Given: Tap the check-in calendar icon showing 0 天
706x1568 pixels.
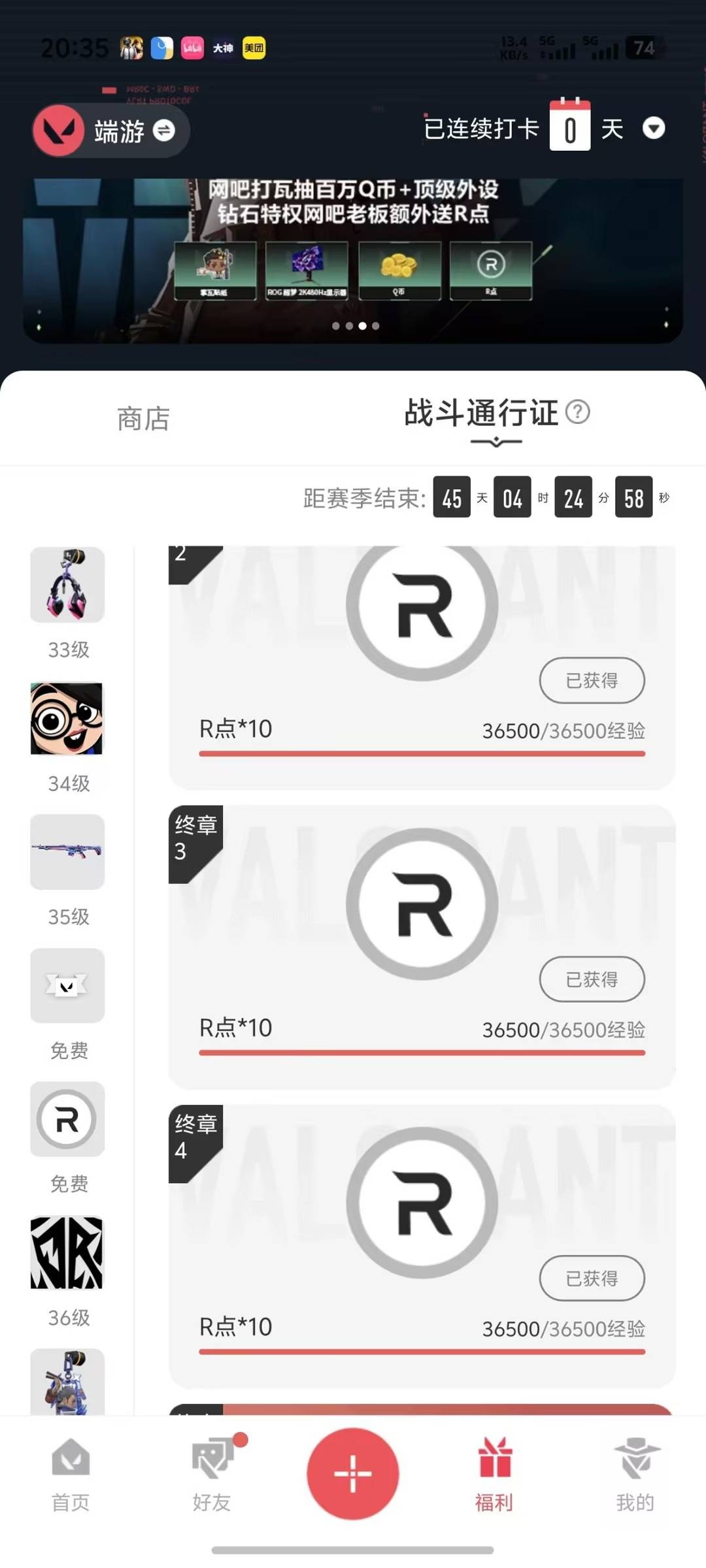Looking at the screenshot, I should point(571,128).
